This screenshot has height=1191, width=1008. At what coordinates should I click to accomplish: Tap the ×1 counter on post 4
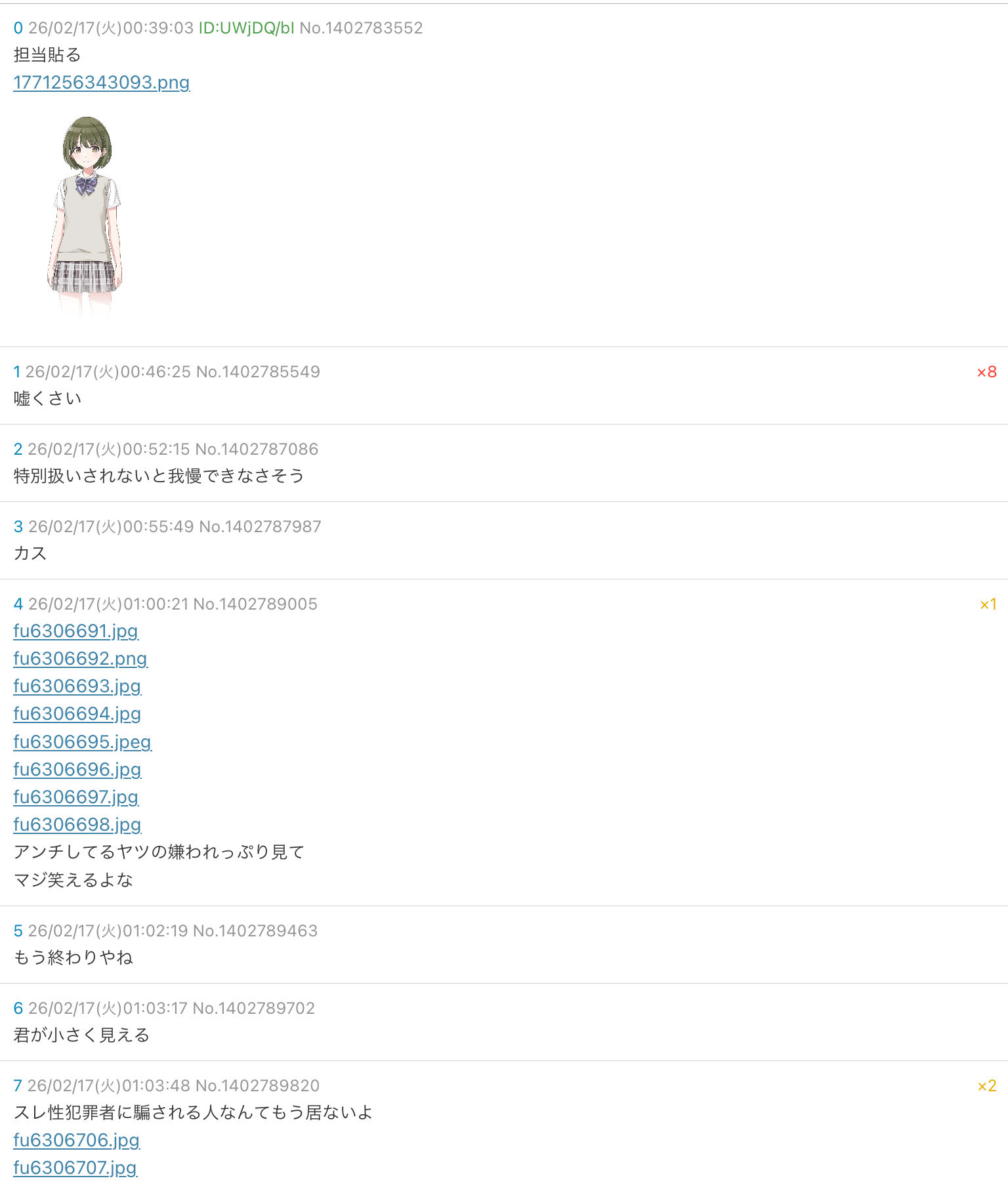click(x=988, y=604)
